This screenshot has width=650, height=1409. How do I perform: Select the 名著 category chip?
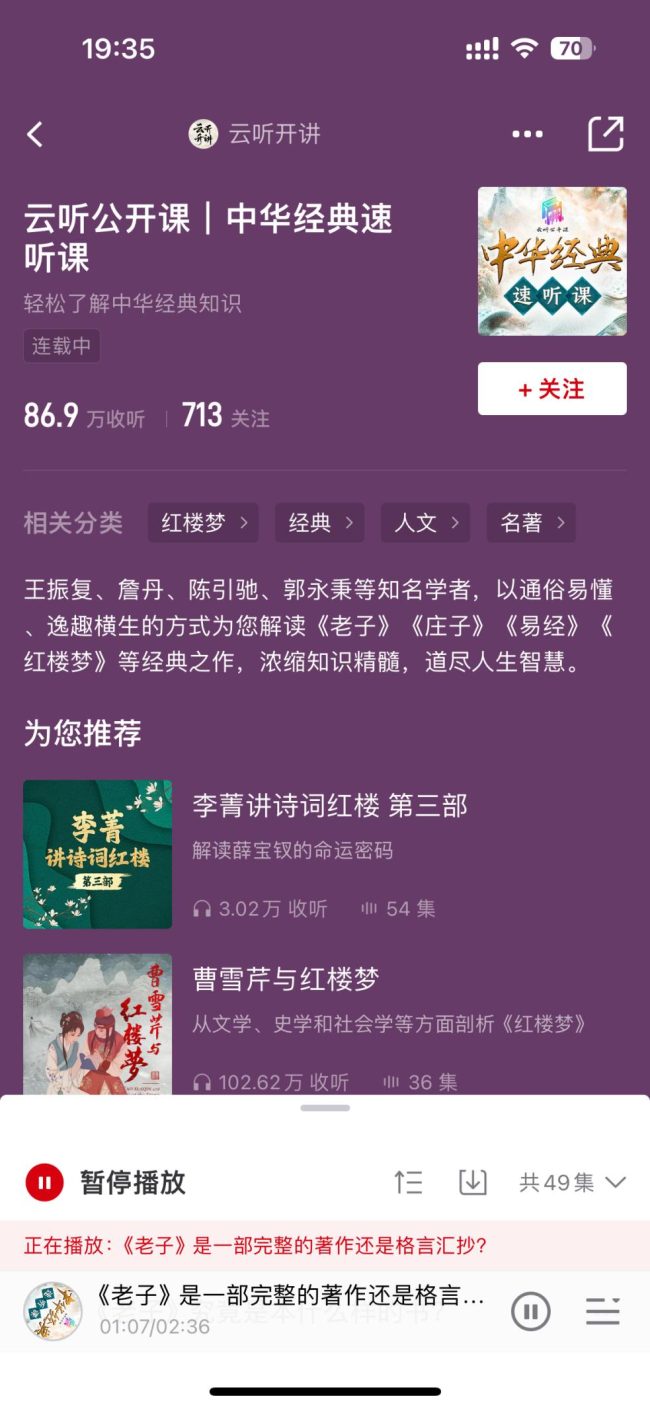point(531,523)
